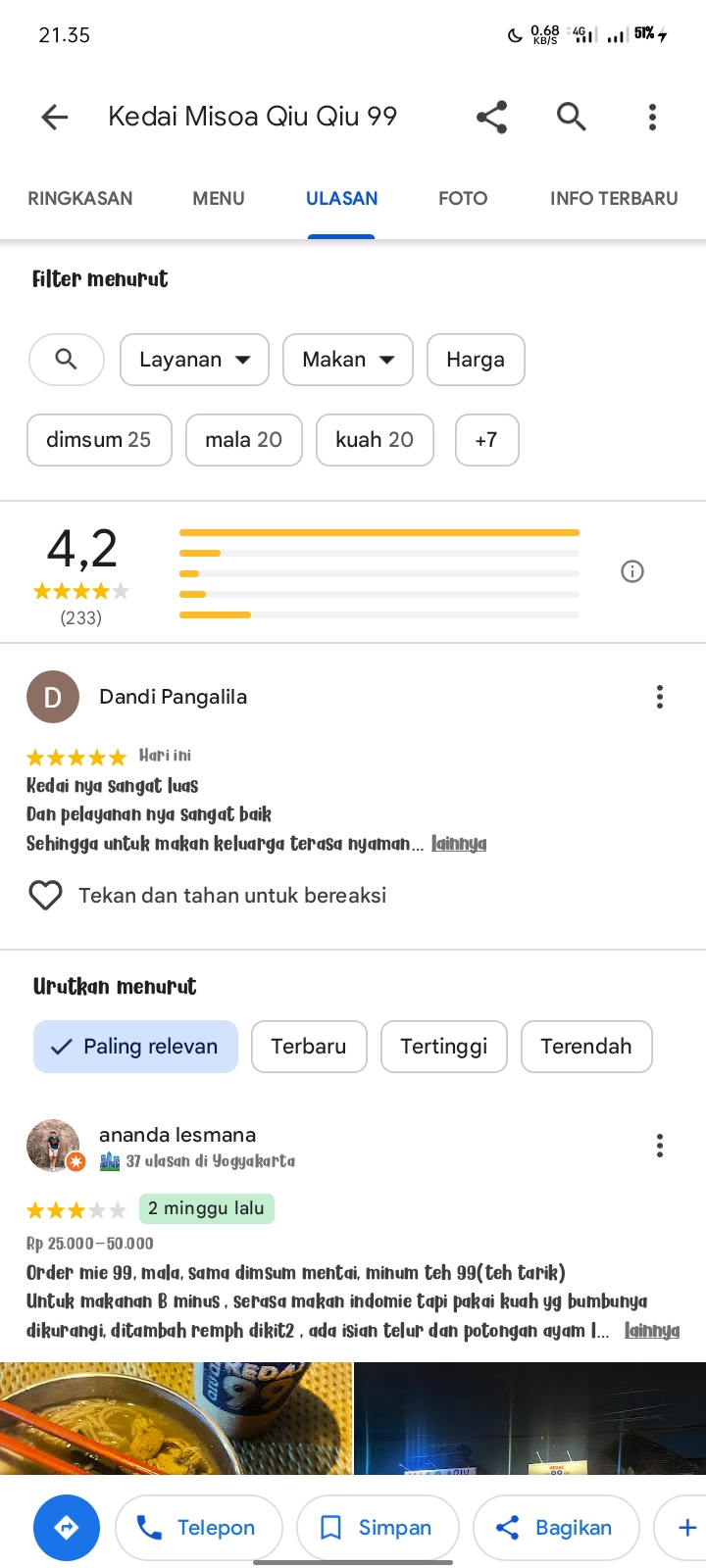Sort reviews by Terendah

[586, 1047]
